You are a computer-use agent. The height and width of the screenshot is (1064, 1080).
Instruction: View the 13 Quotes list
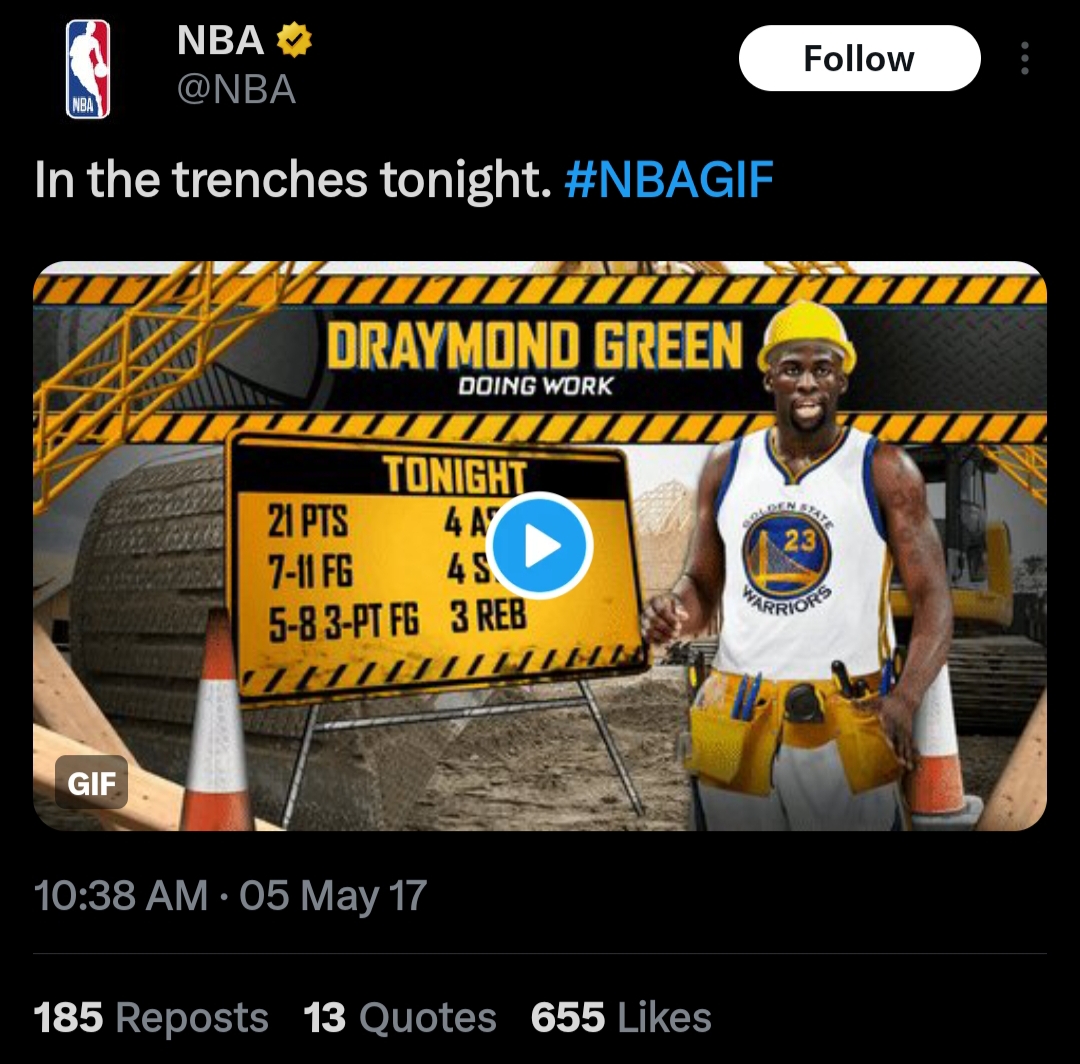click(400, 1018)
